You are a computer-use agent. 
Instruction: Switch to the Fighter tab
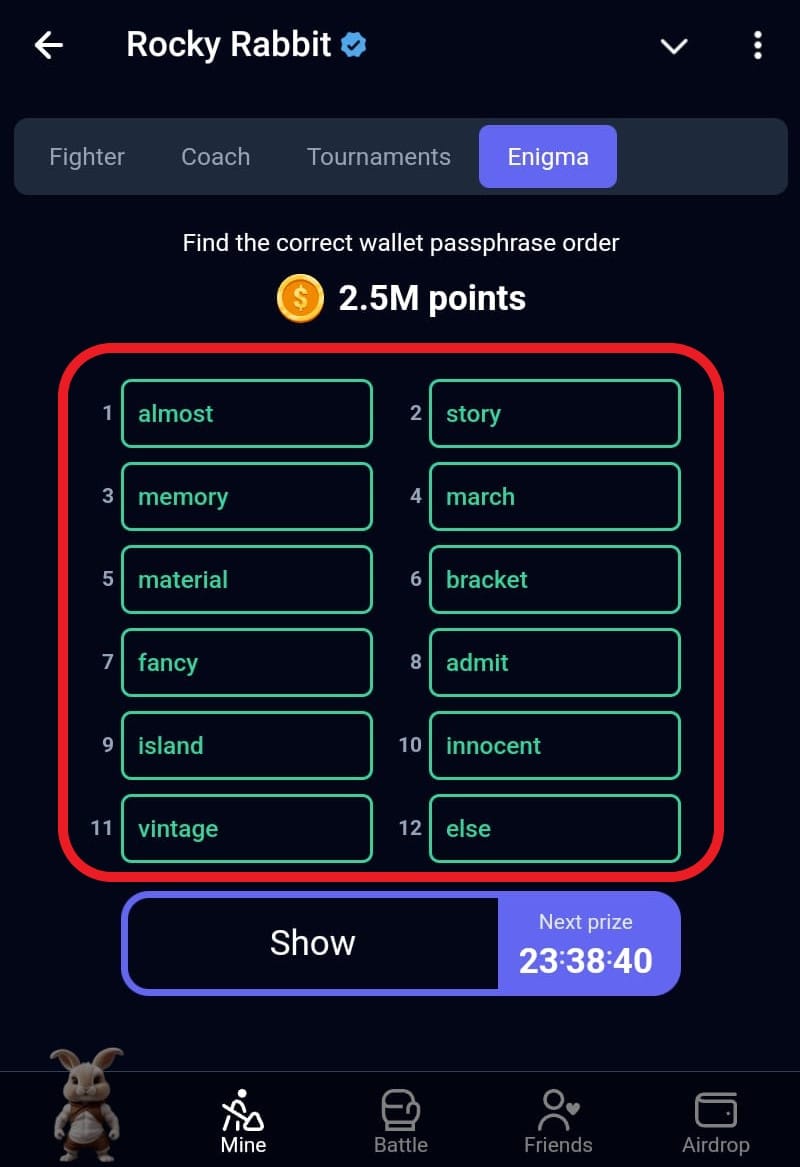coord(87,157)
